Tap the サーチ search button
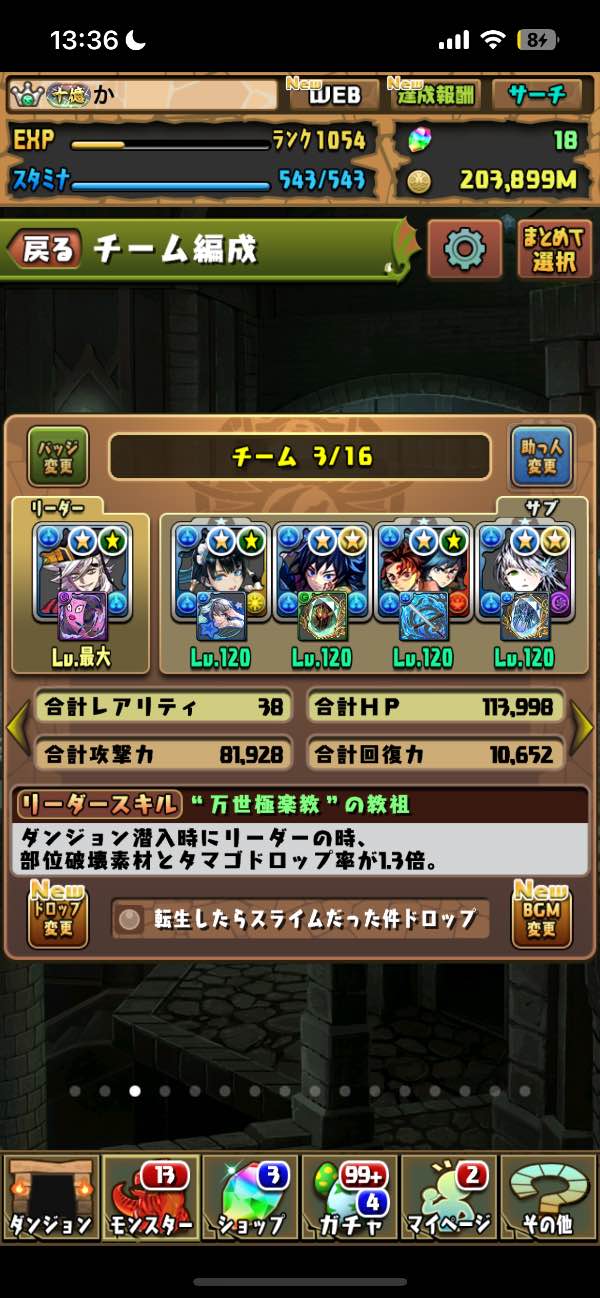The image size is (600, 1298). pos(537,95)
